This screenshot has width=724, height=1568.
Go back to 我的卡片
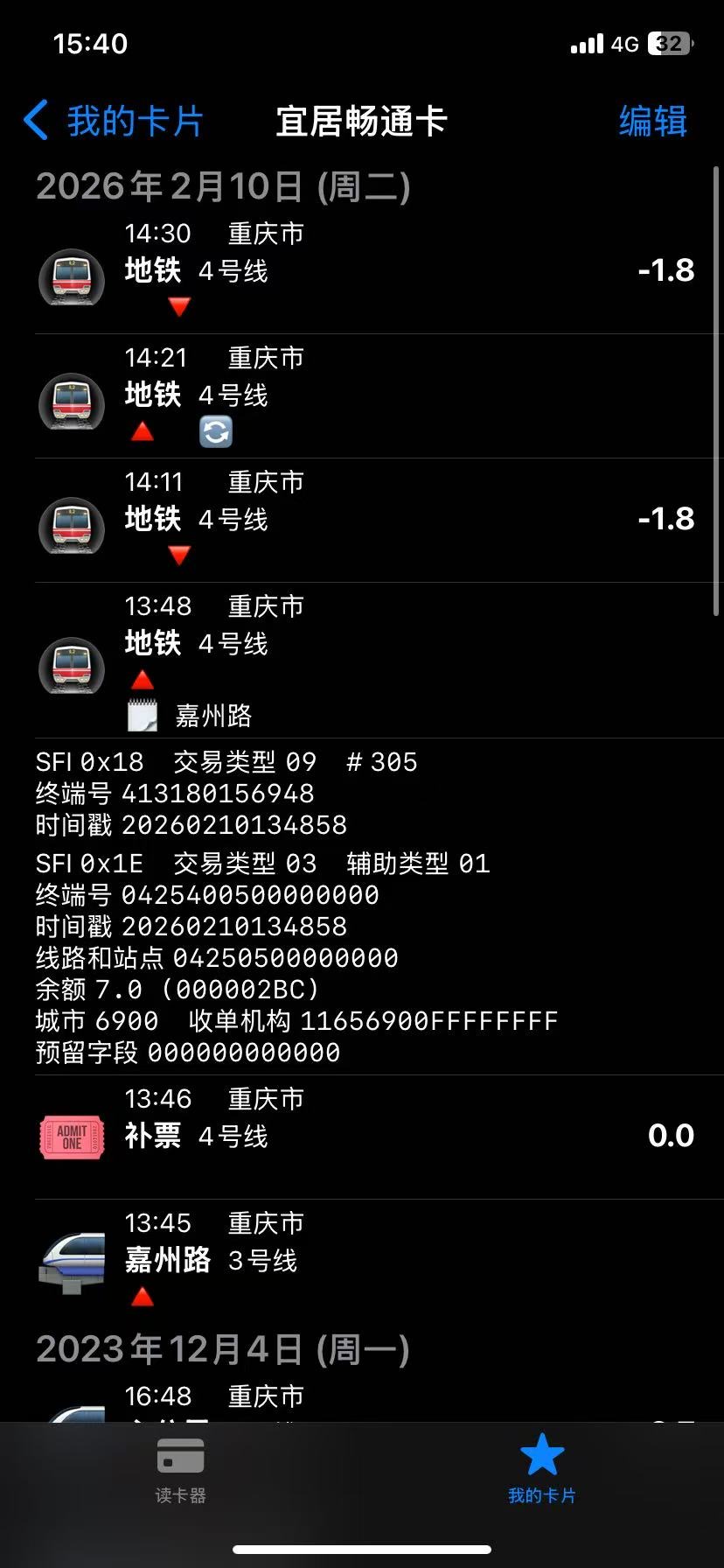tap(114, 121)
